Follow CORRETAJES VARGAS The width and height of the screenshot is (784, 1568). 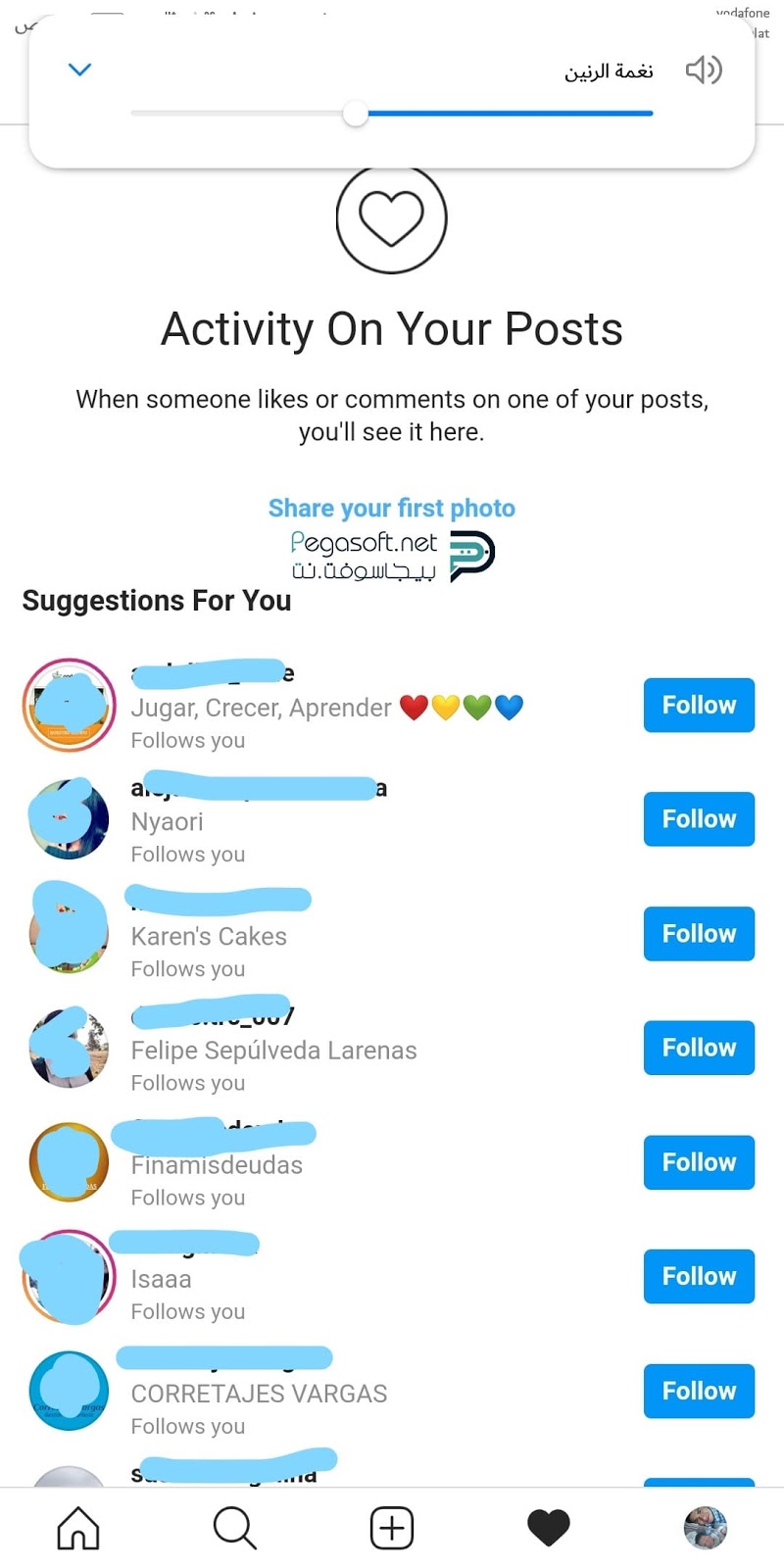pyautogui.click(x=699, y=1391)
